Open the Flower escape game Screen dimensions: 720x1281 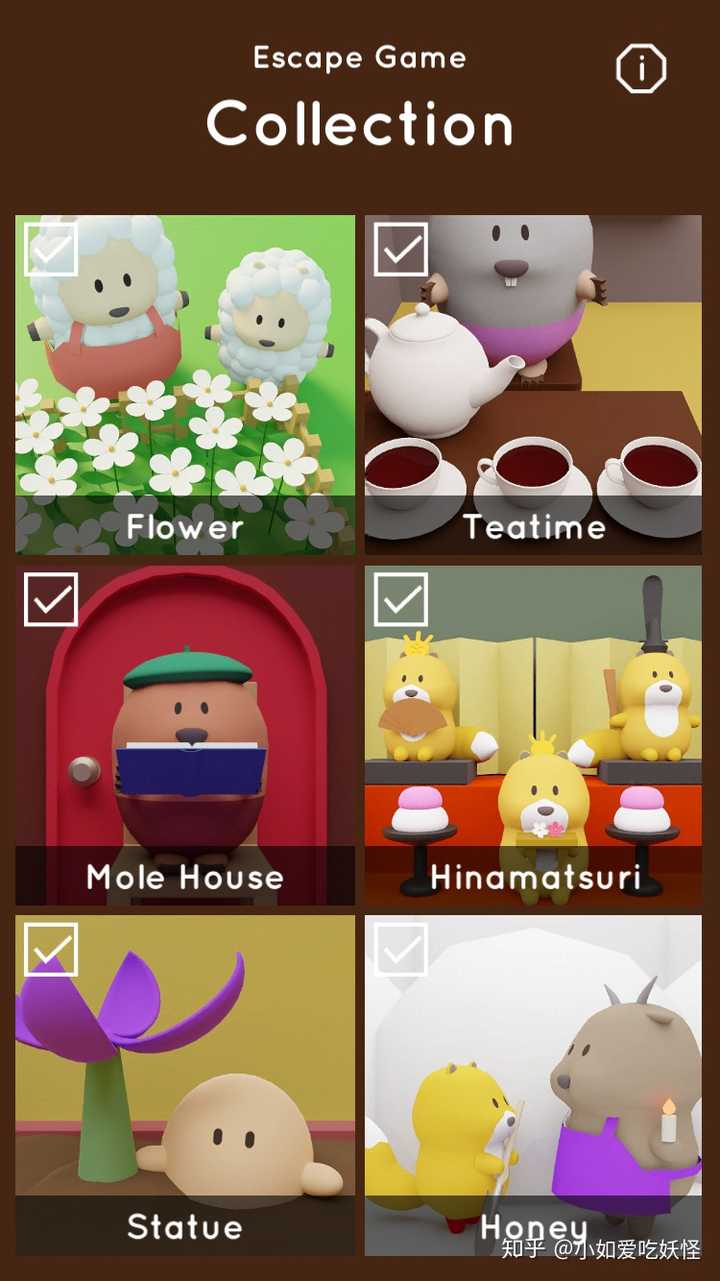(x=185, y=385)
